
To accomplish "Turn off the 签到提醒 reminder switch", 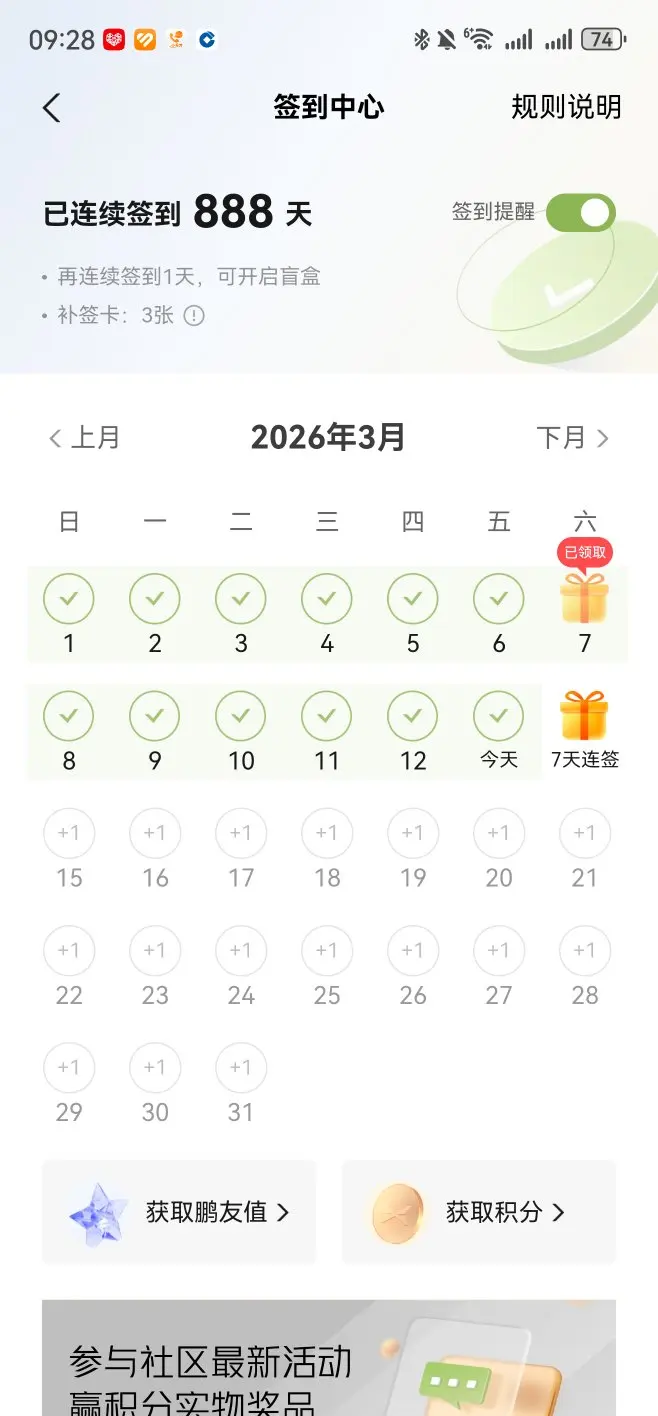I will coord(580,212).
